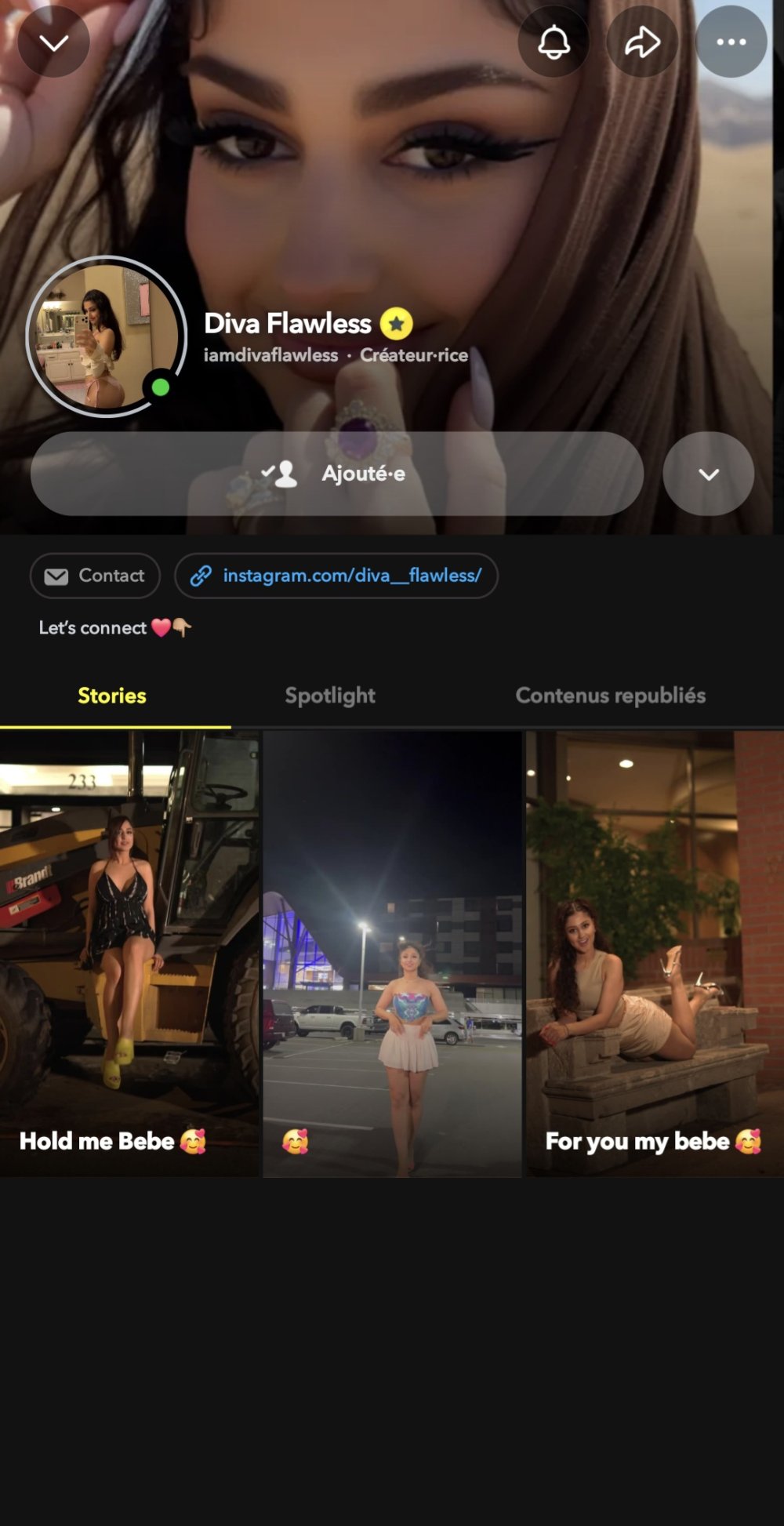Open the parking lot story tile
Viewport: 784px width, 1526px height.
392,953
